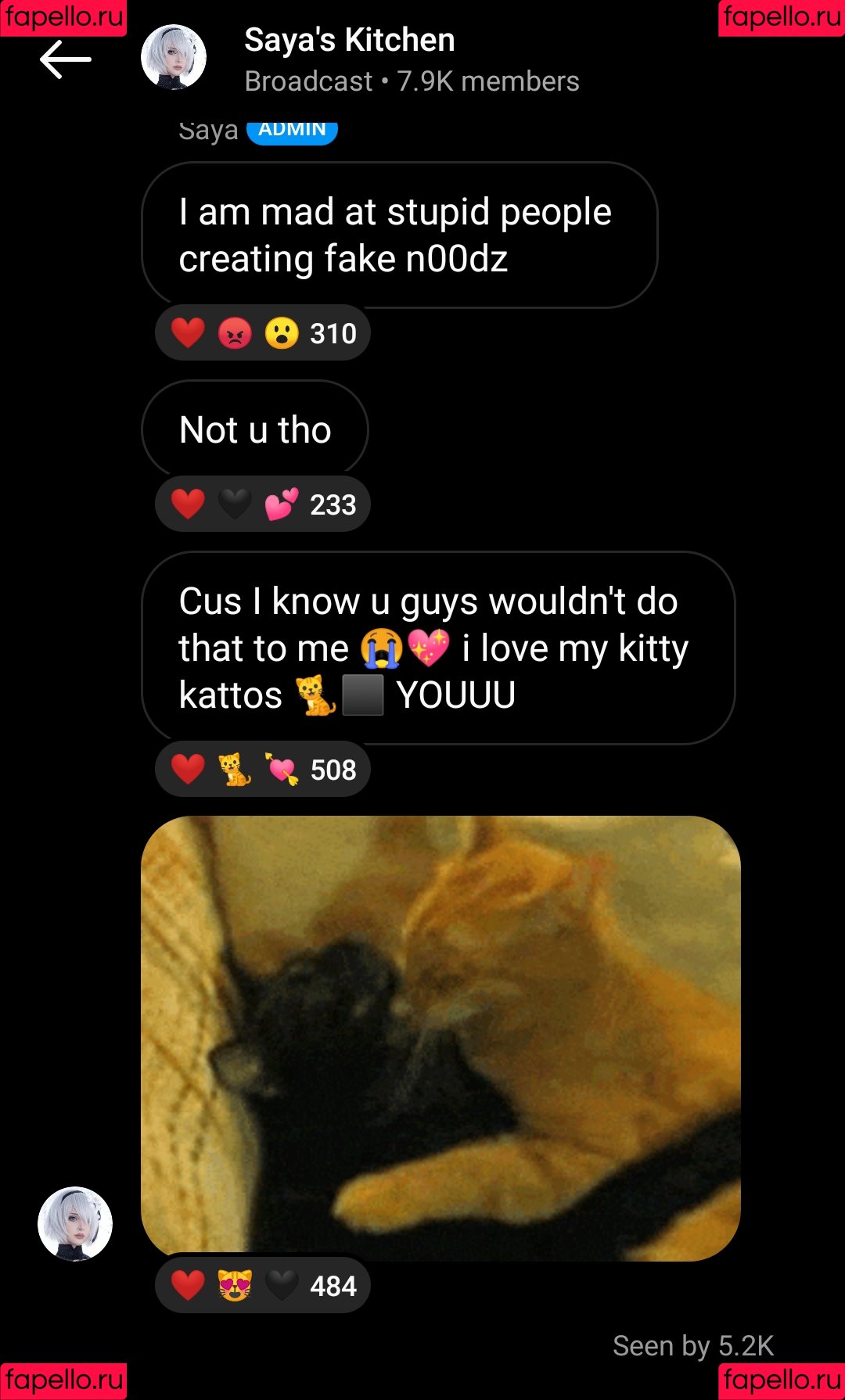
Task: Open Saya's Kitchen broadcast channel info
Action: [412, 60]
